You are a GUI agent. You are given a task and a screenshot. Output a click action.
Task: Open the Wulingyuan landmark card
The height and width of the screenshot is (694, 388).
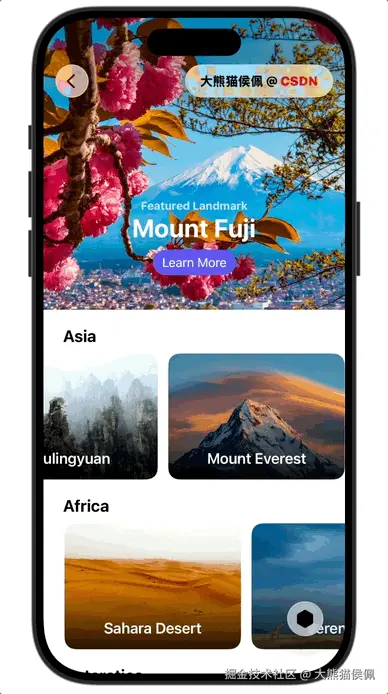[x=100, y=416]
